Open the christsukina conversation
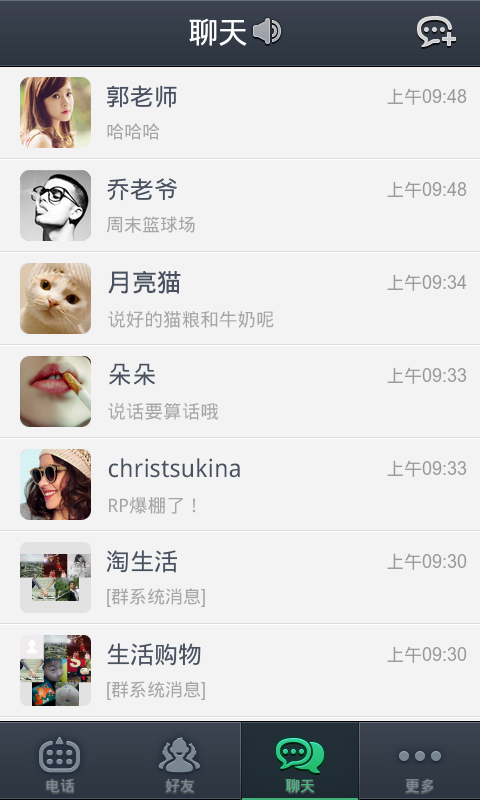The height and width of the screenshot is (800, 480). tap(240, 484)
